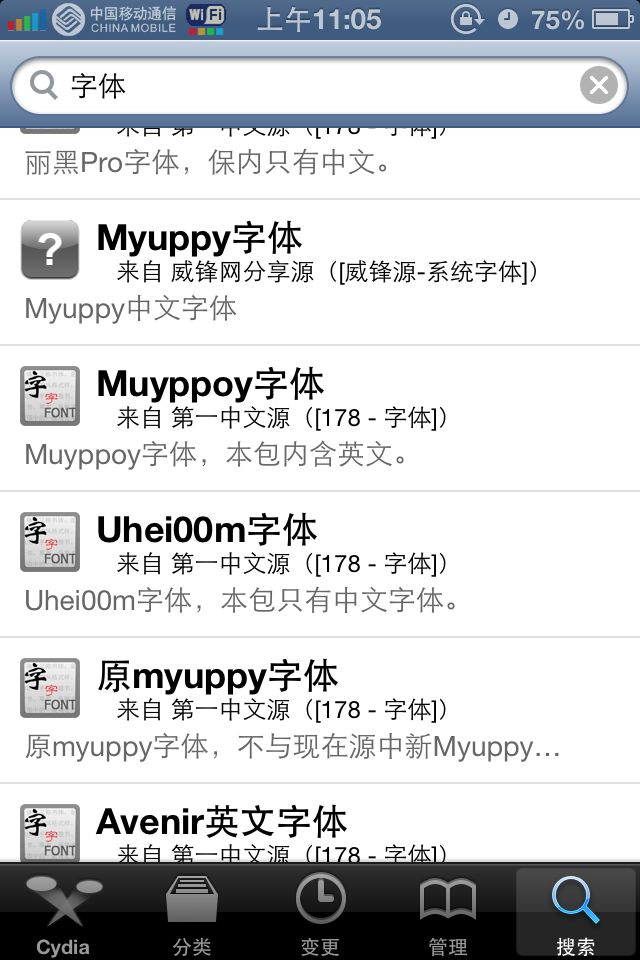Open the Myuppy字体 package
Screen dimensions: 640x960
pos(320,272)
